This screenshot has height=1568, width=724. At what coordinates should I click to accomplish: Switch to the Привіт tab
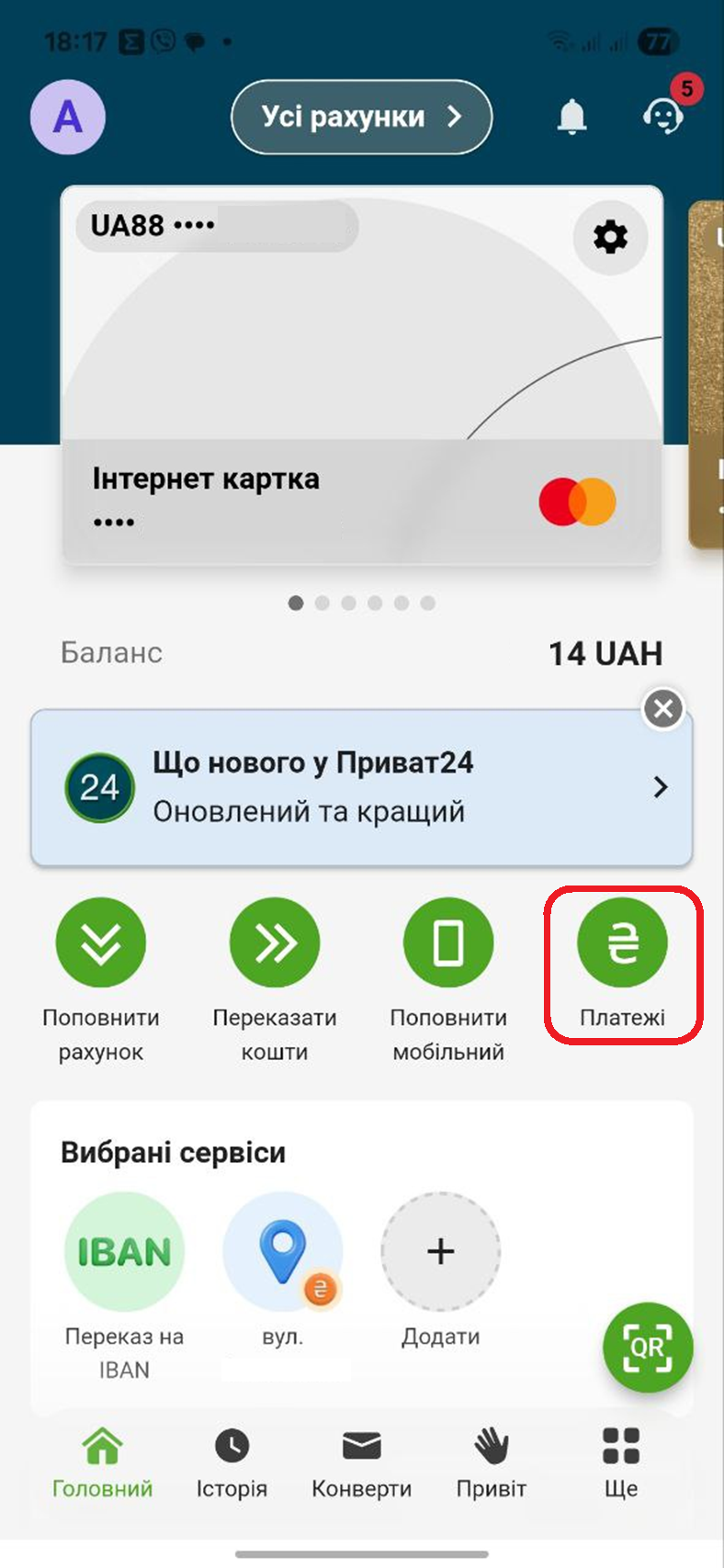point(492,1463)
